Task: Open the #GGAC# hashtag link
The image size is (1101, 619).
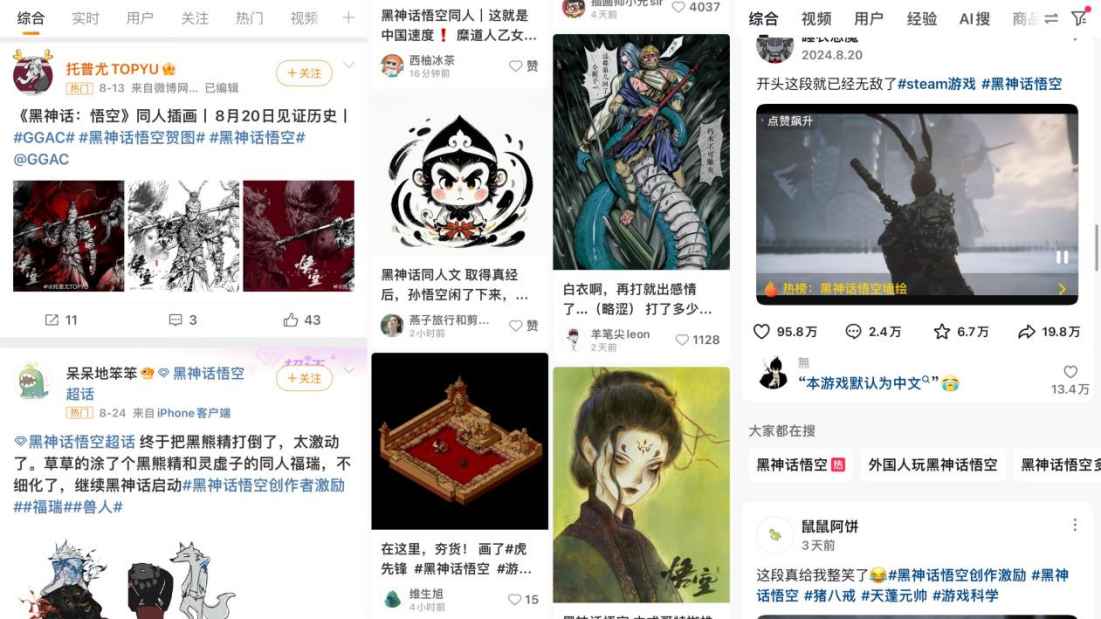Action: [x=44, y=137]
